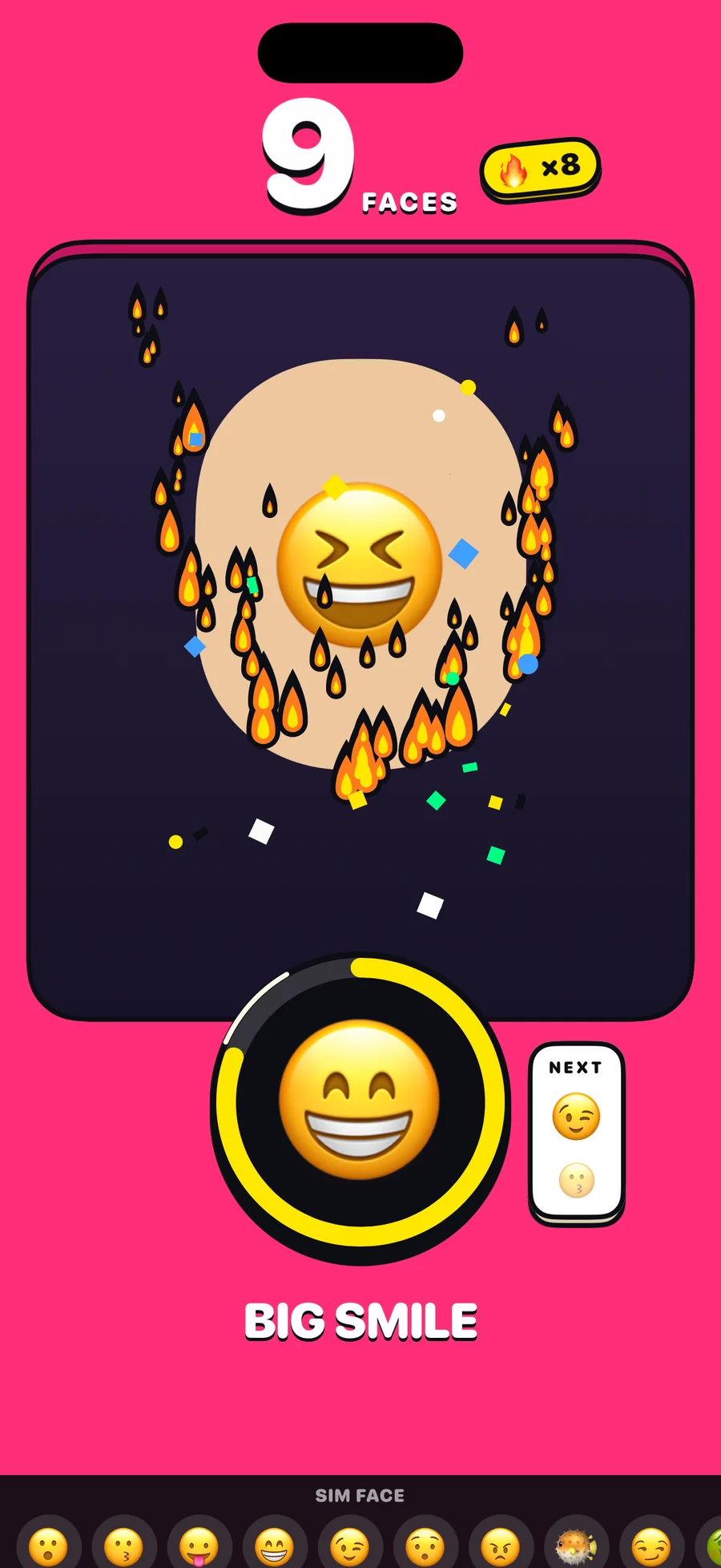Simulate the kissing face
Screen dimensions: 721x1568
click(x=124, y=1543)
